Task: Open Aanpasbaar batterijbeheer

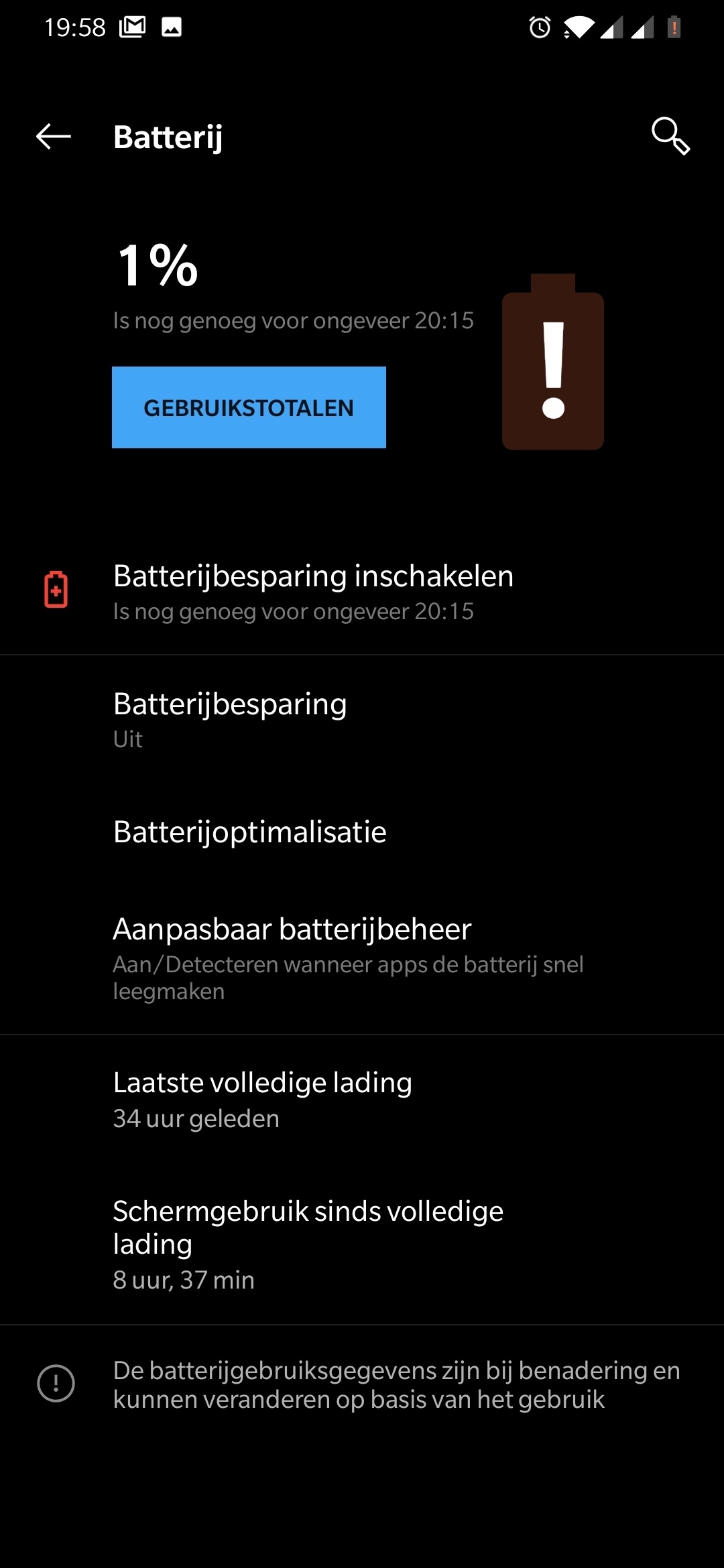Action: 362,958
